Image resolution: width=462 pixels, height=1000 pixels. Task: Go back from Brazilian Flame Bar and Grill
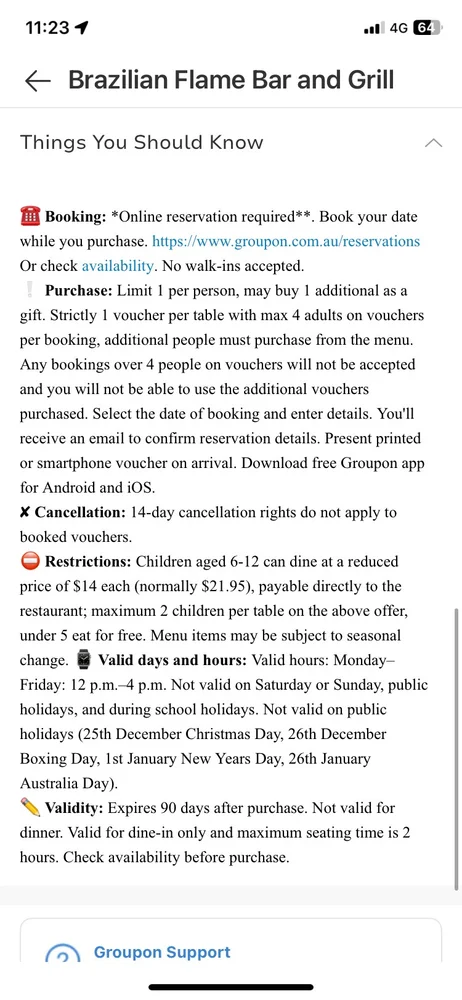[x=37, y=80]
